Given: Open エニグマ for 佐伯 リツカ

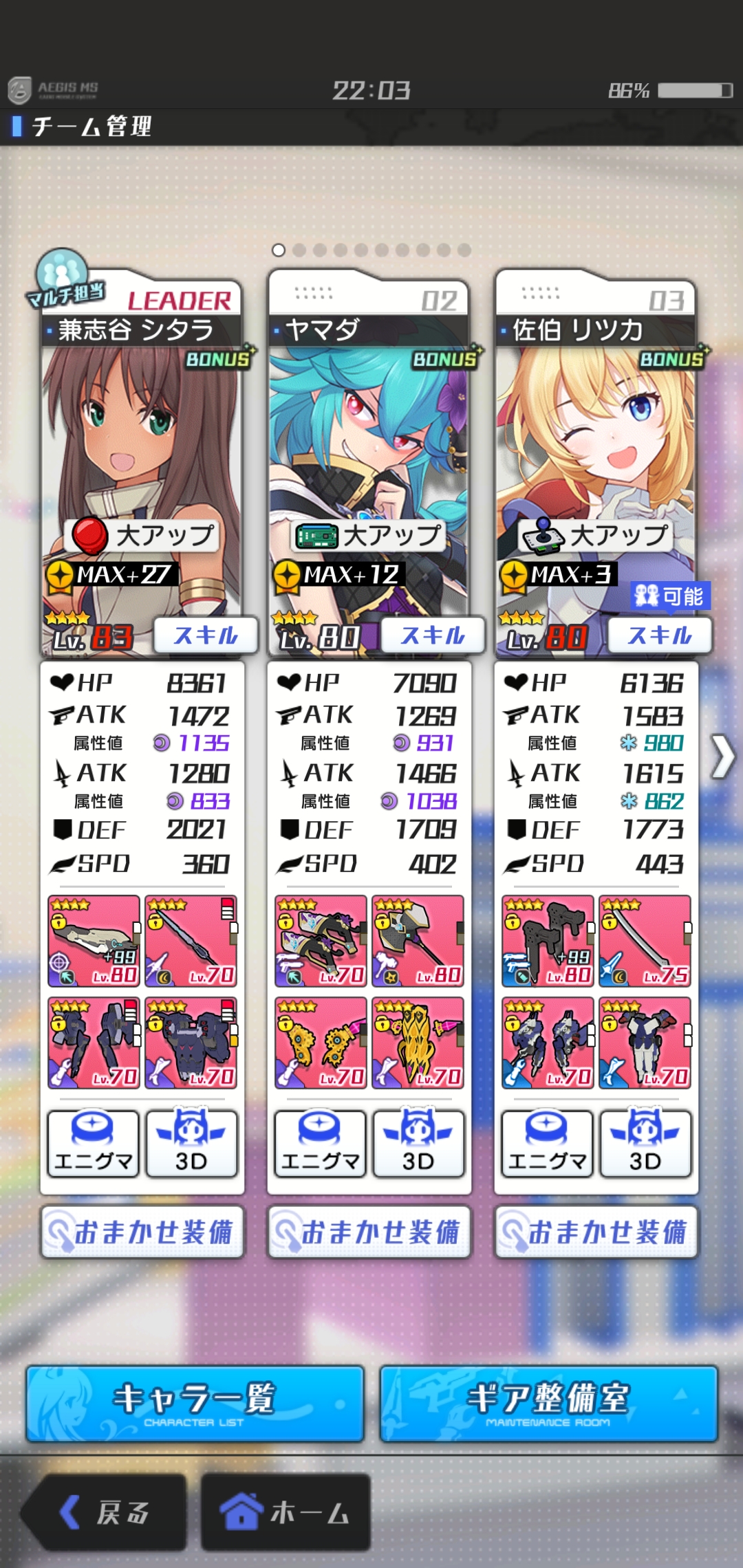Looking at the screenshot, I should 547,1143.
